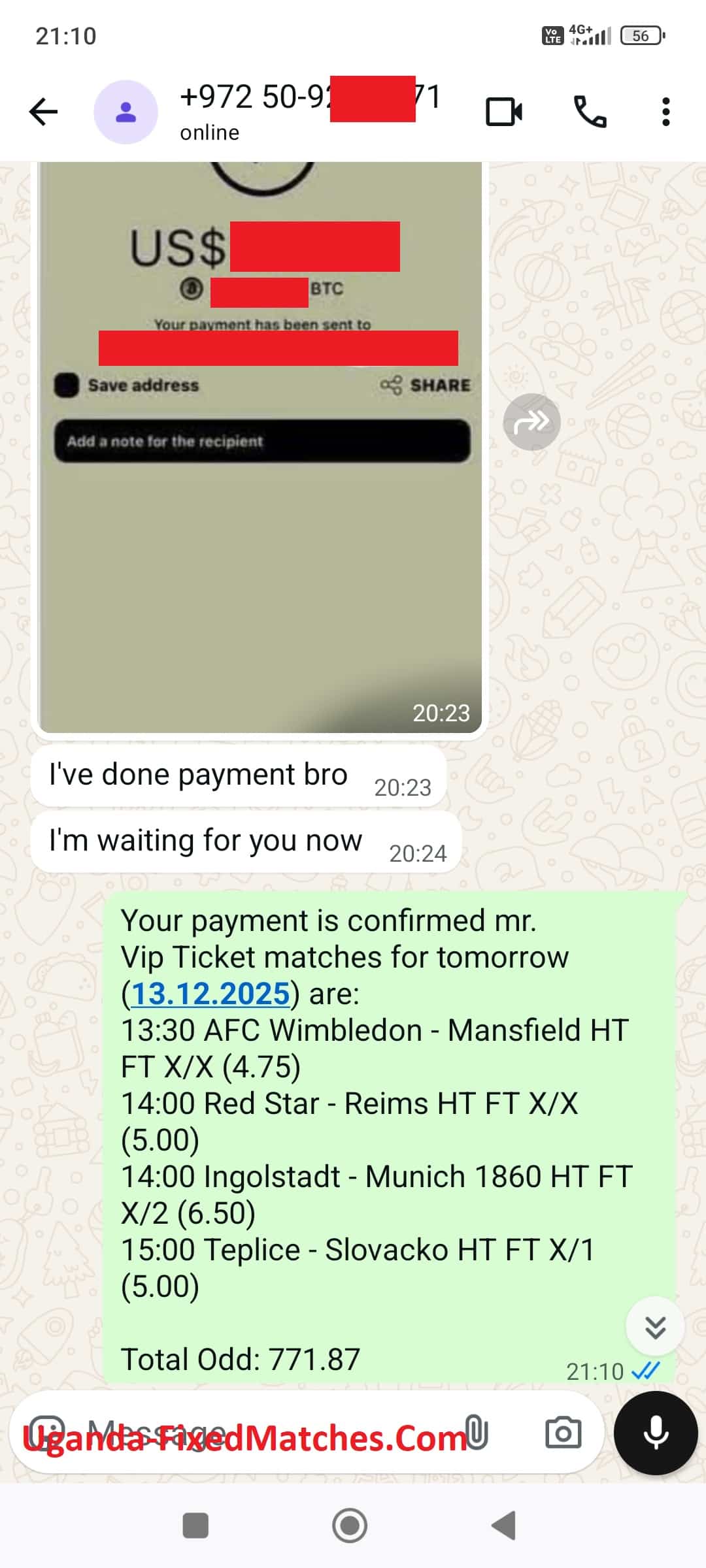Open recent apps from the navigation bar

coord(195,1526)
